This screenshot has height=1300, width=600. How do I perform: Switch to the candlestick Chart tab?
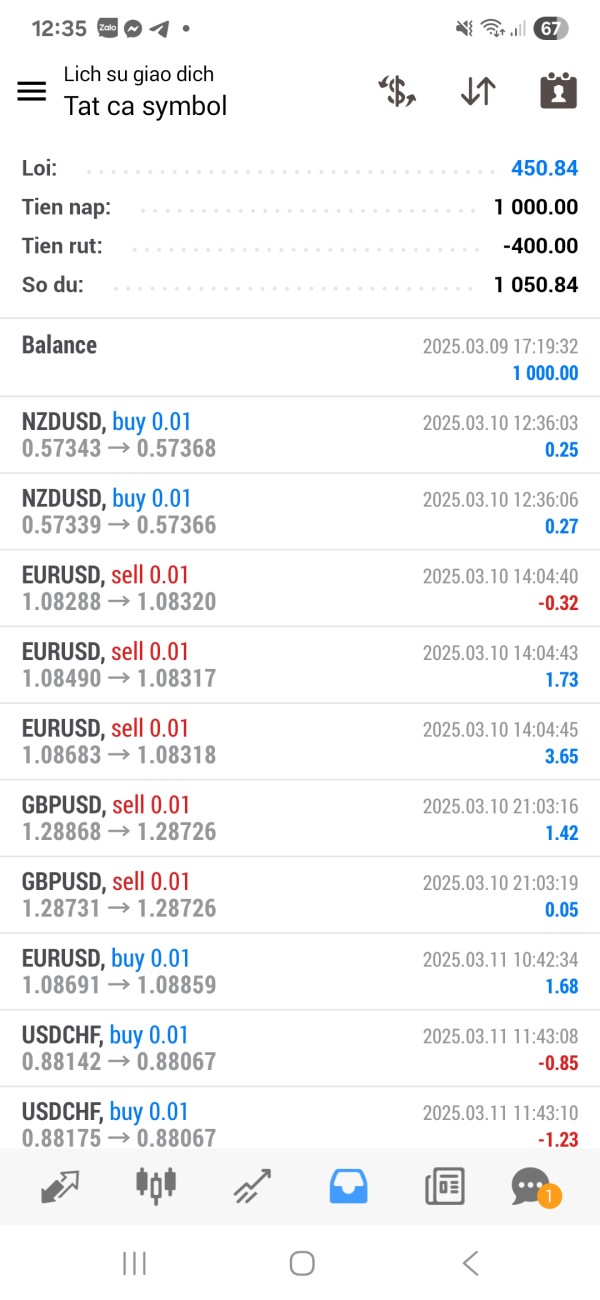156,1186
